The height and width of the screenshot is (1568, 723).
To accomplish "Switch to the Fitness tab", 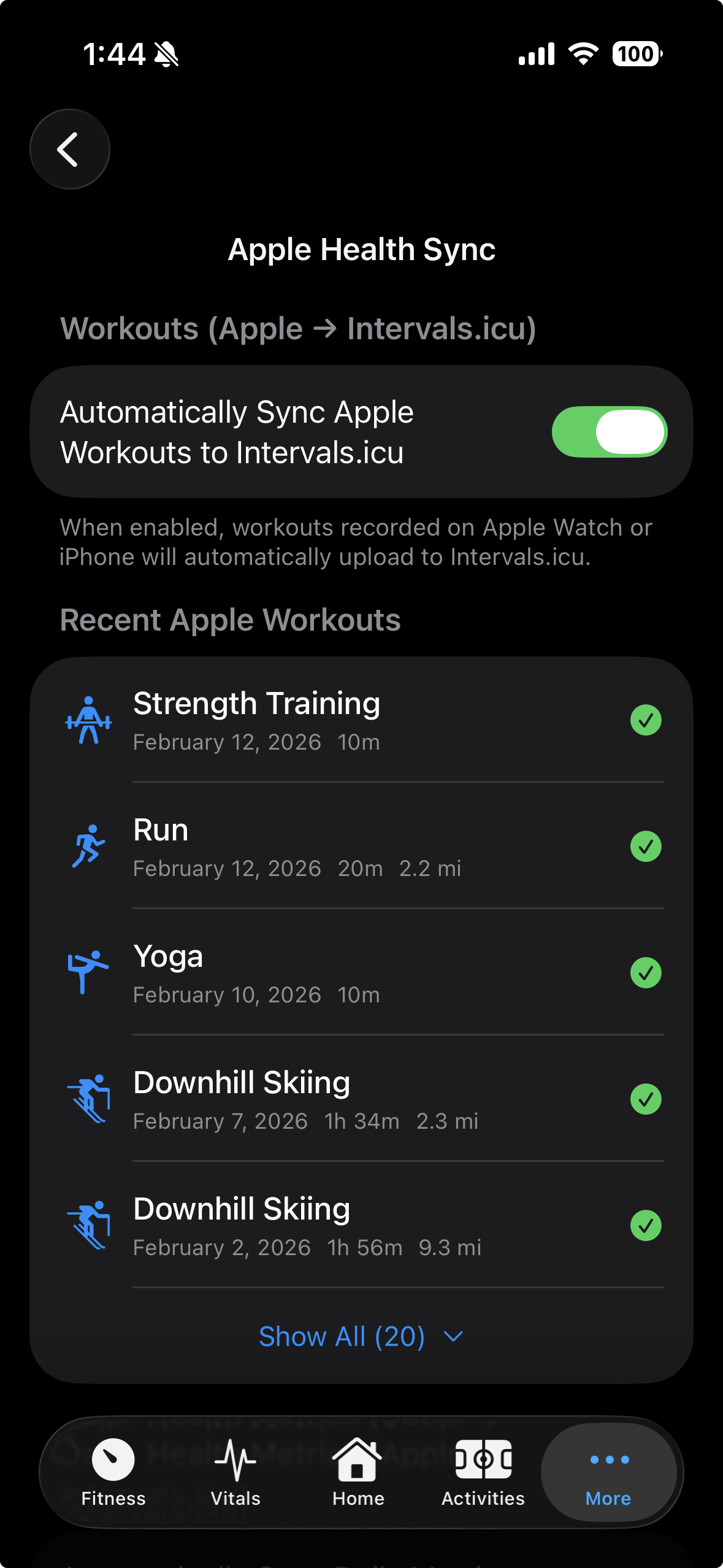I will point(113,1472).
